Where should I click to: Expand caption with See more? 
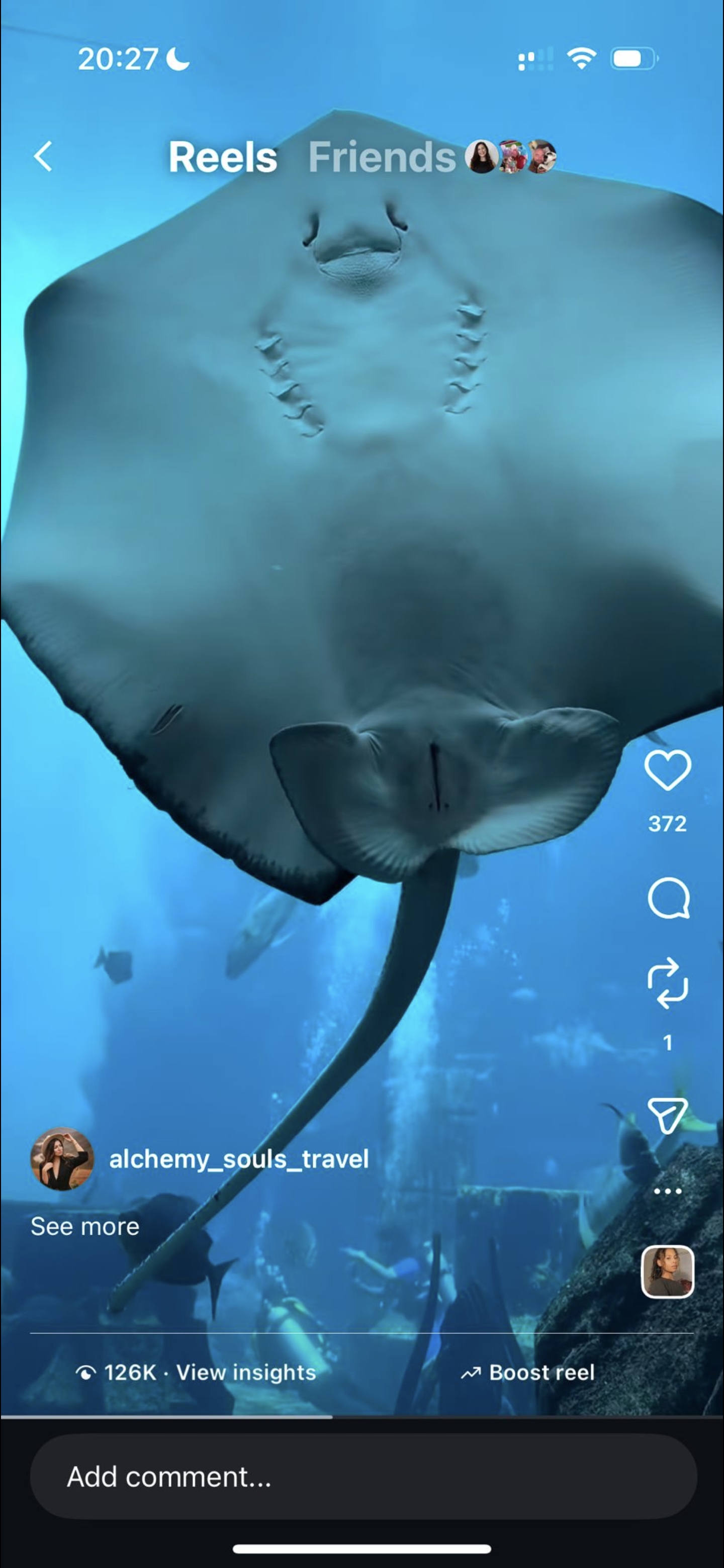(84, 1227)
